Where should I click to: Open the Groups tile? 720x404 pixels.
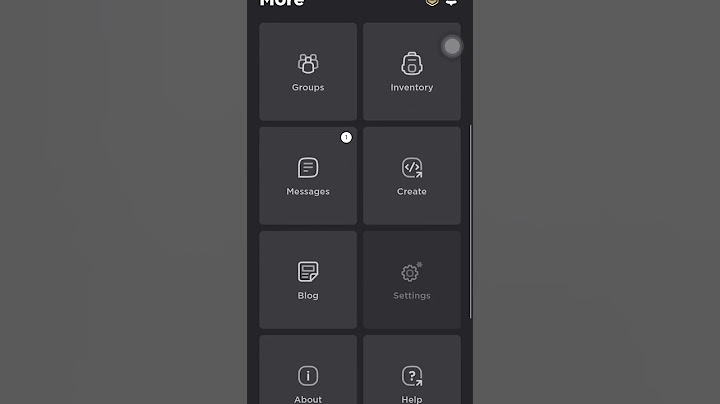tap(308, 72)
